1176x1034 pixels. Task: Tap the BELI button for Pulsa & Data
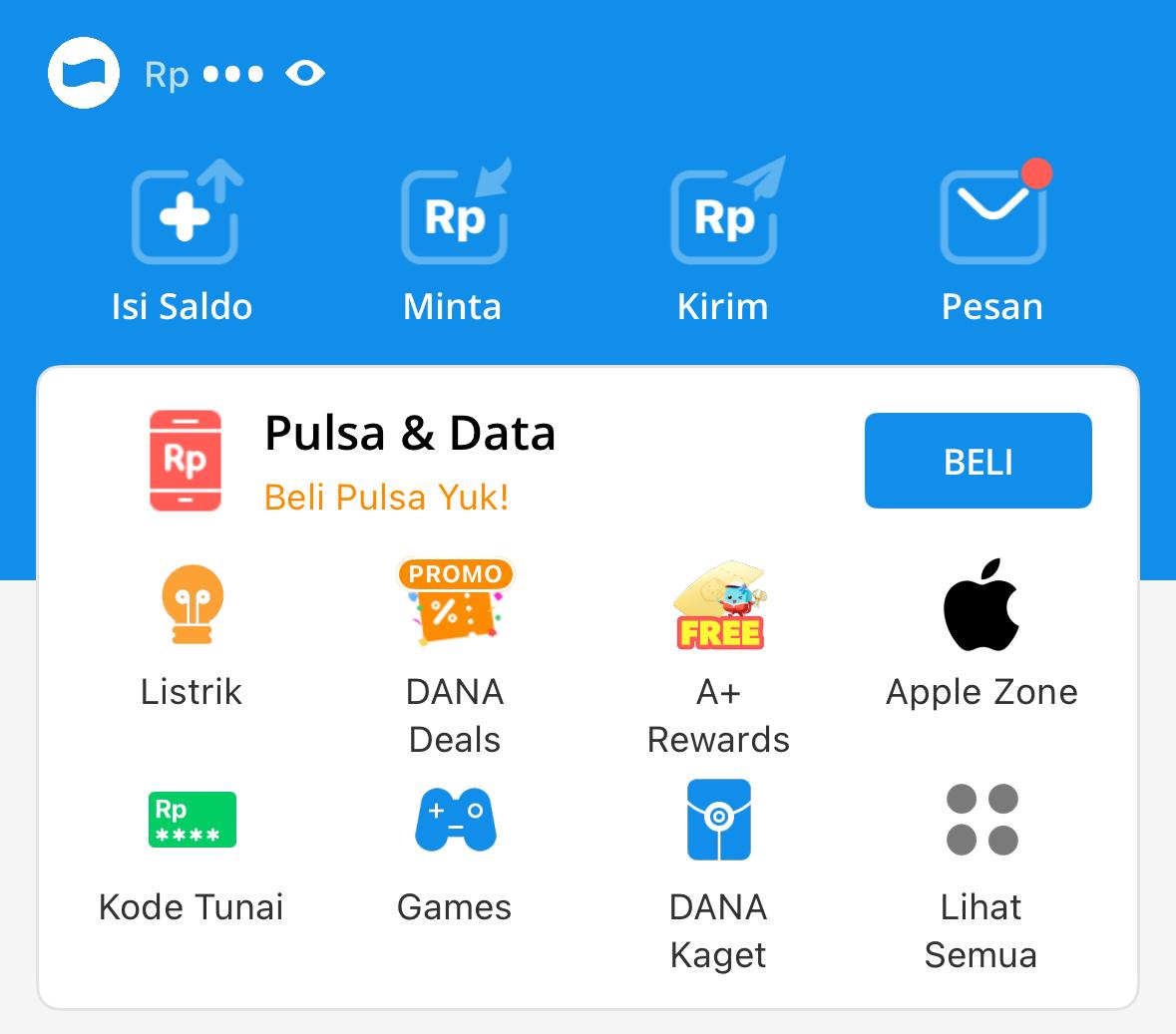[x=978, y=461]
